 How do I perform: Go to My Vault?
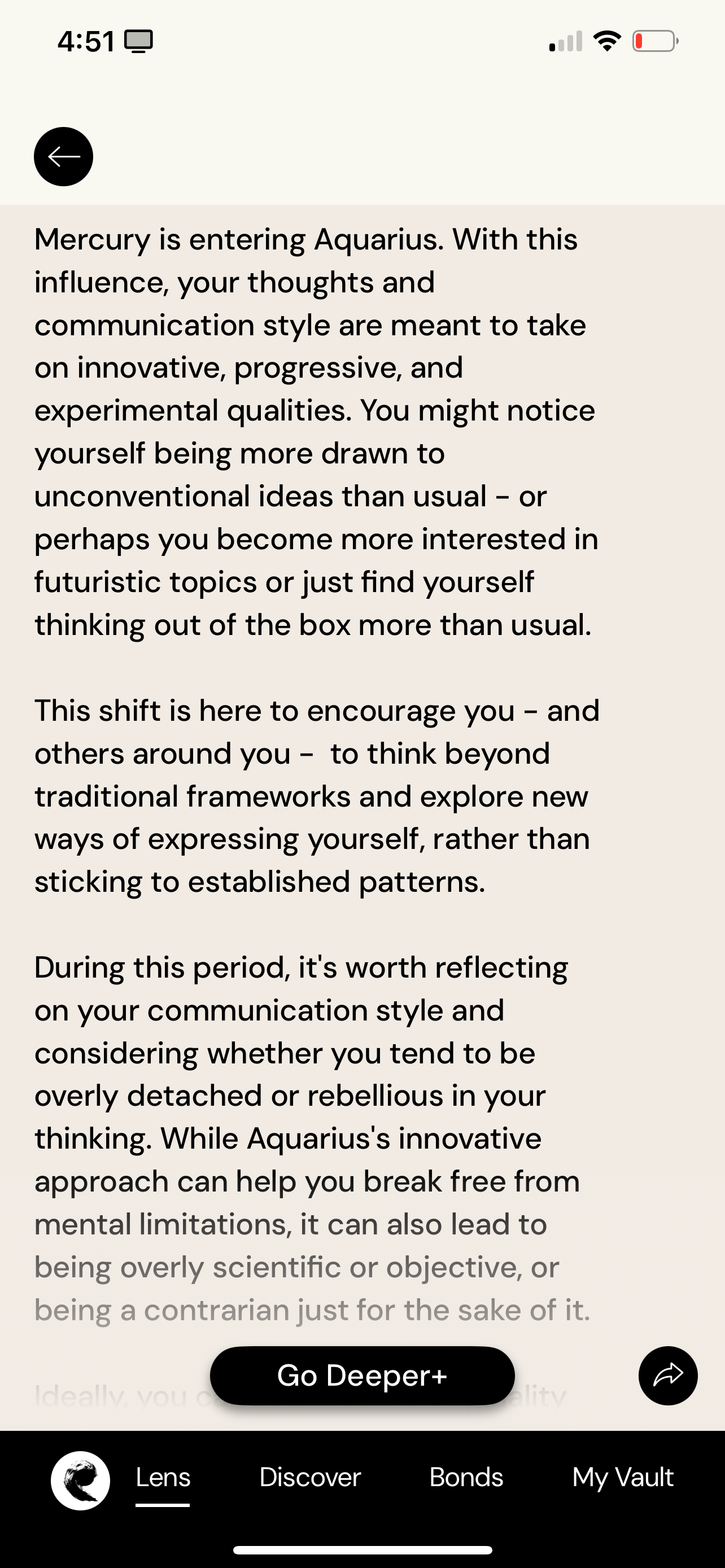point(623,1478)
